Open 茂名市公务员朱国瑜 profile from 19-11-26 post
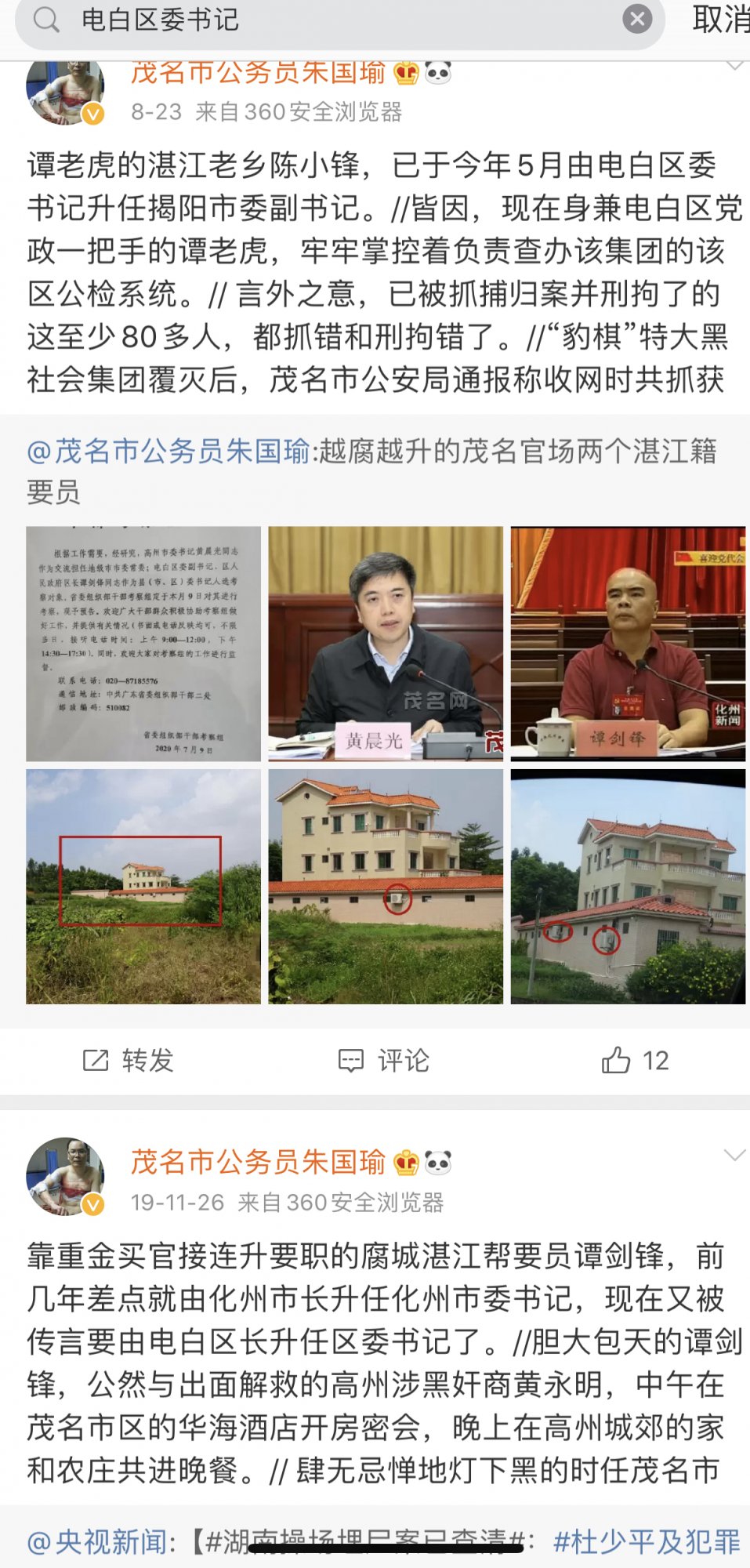750x1568 pixels. coord(258,1162)
